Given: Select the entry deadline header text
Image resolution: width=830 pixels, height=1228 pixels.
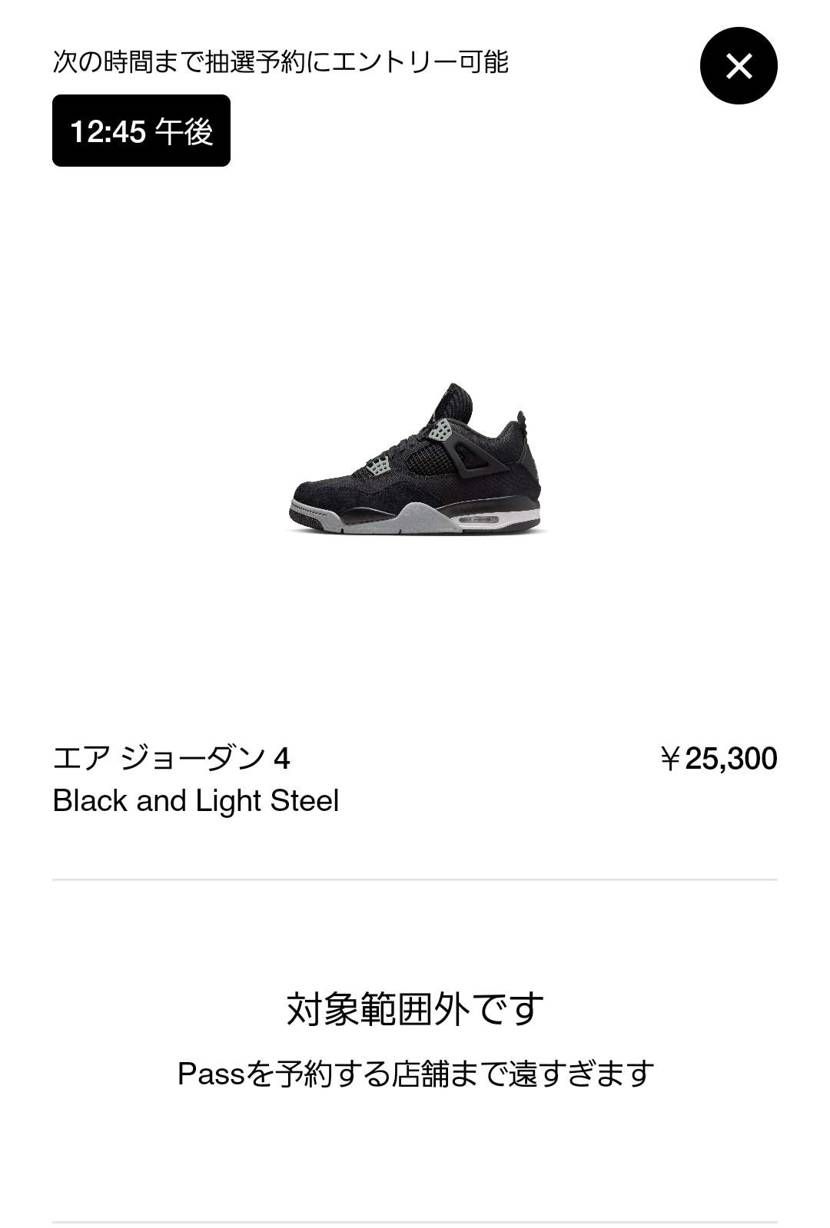Looking at the screenshot, I should pyautogui.click(x=281, y=62).
